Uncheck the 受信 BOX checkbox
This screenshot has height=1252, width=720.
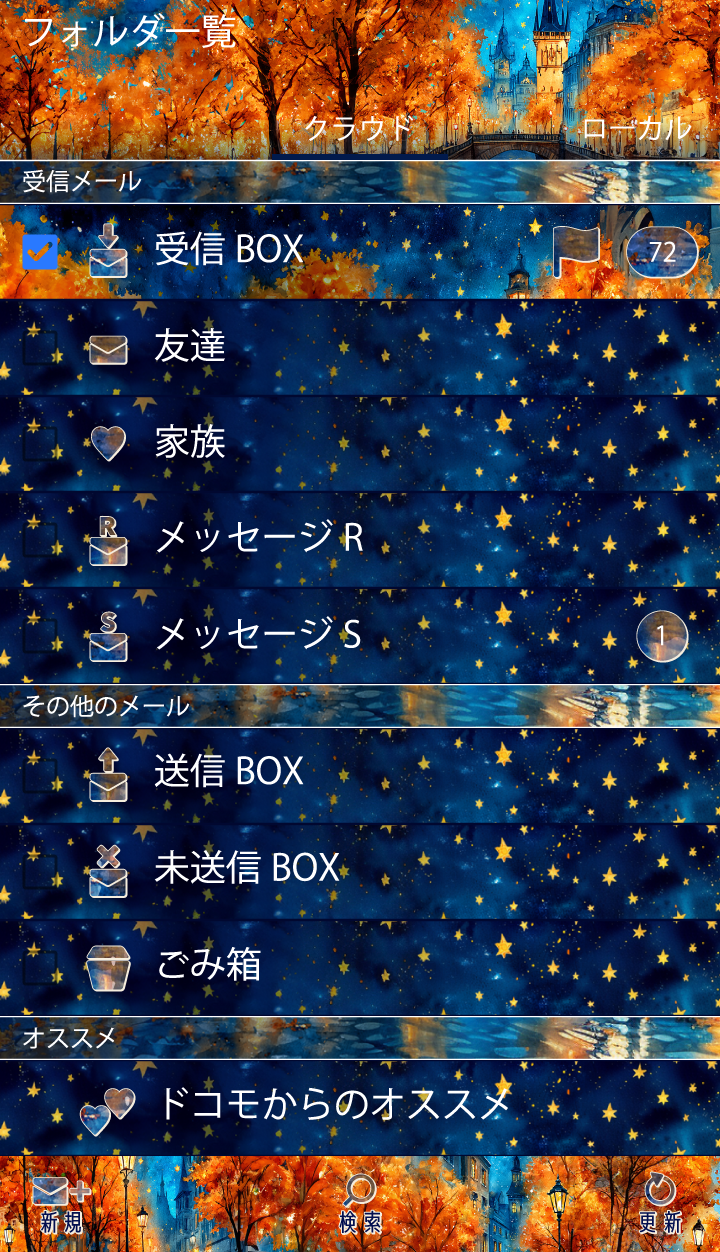(40, 252)
